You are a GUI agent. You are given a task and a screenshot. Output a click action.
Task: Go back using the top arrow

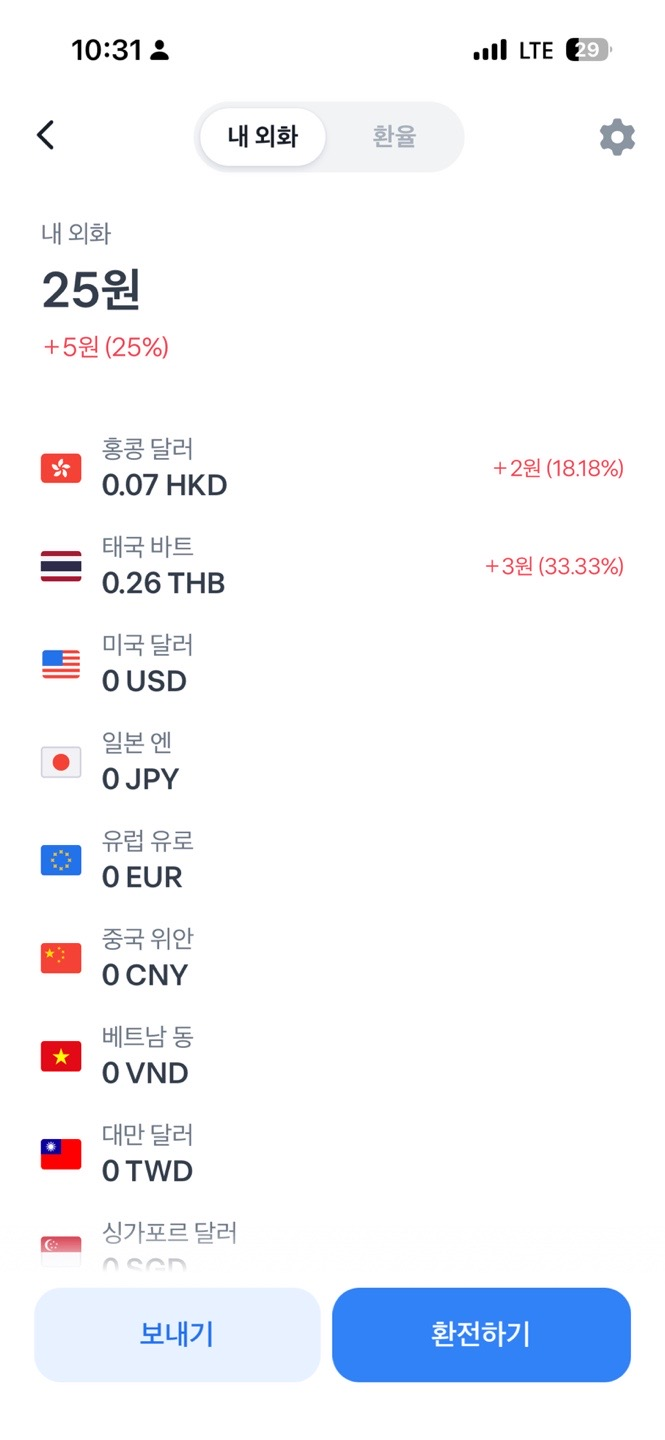(x=45, y=136)
